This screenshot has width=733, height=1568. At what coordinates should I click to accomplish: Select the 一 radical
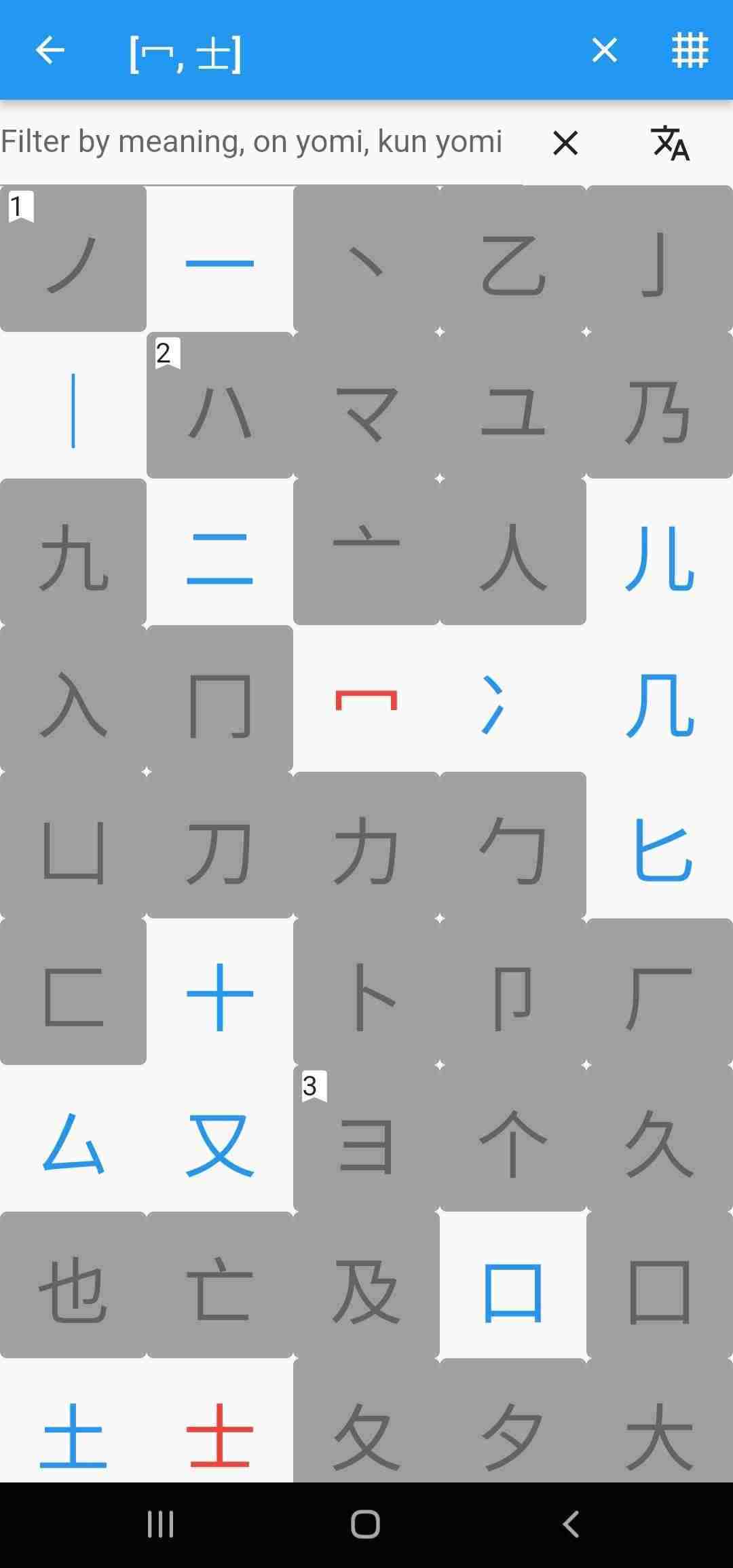(x=220, y=259)
